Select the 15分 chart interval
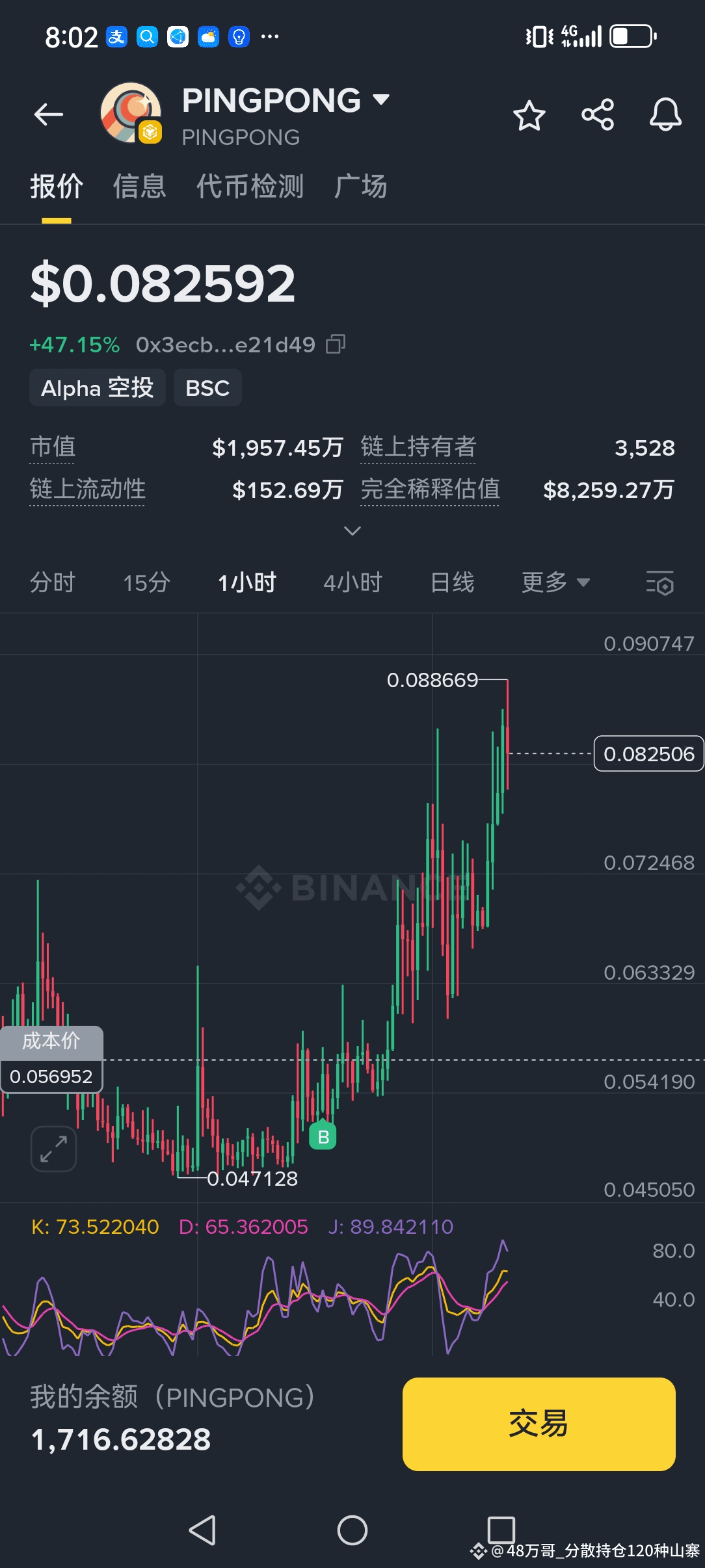The height and width of the screenshot is (1568, 705). [x=146, y=582]
